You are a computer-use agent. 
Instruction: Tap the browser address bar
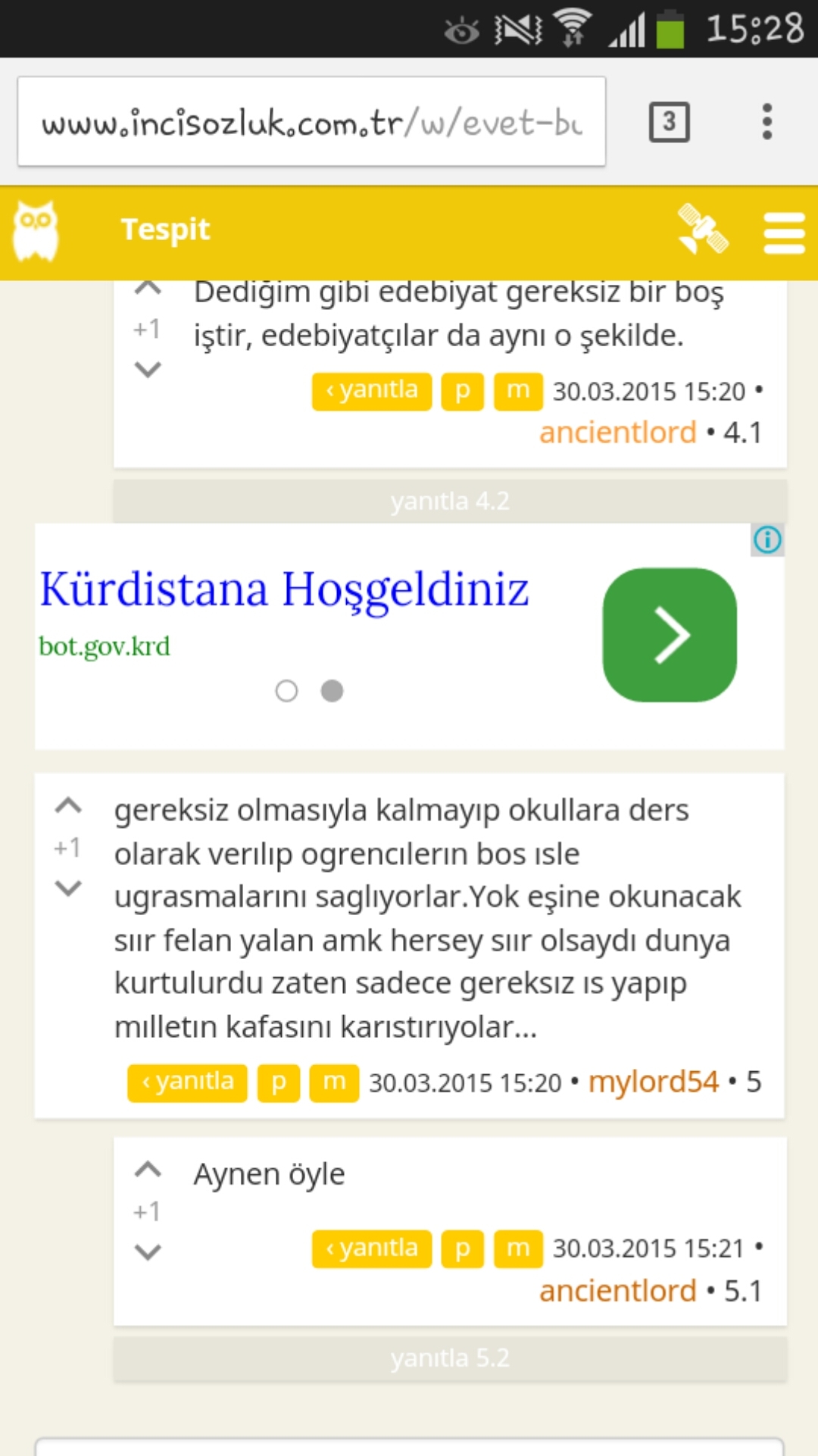click(311, 121)
